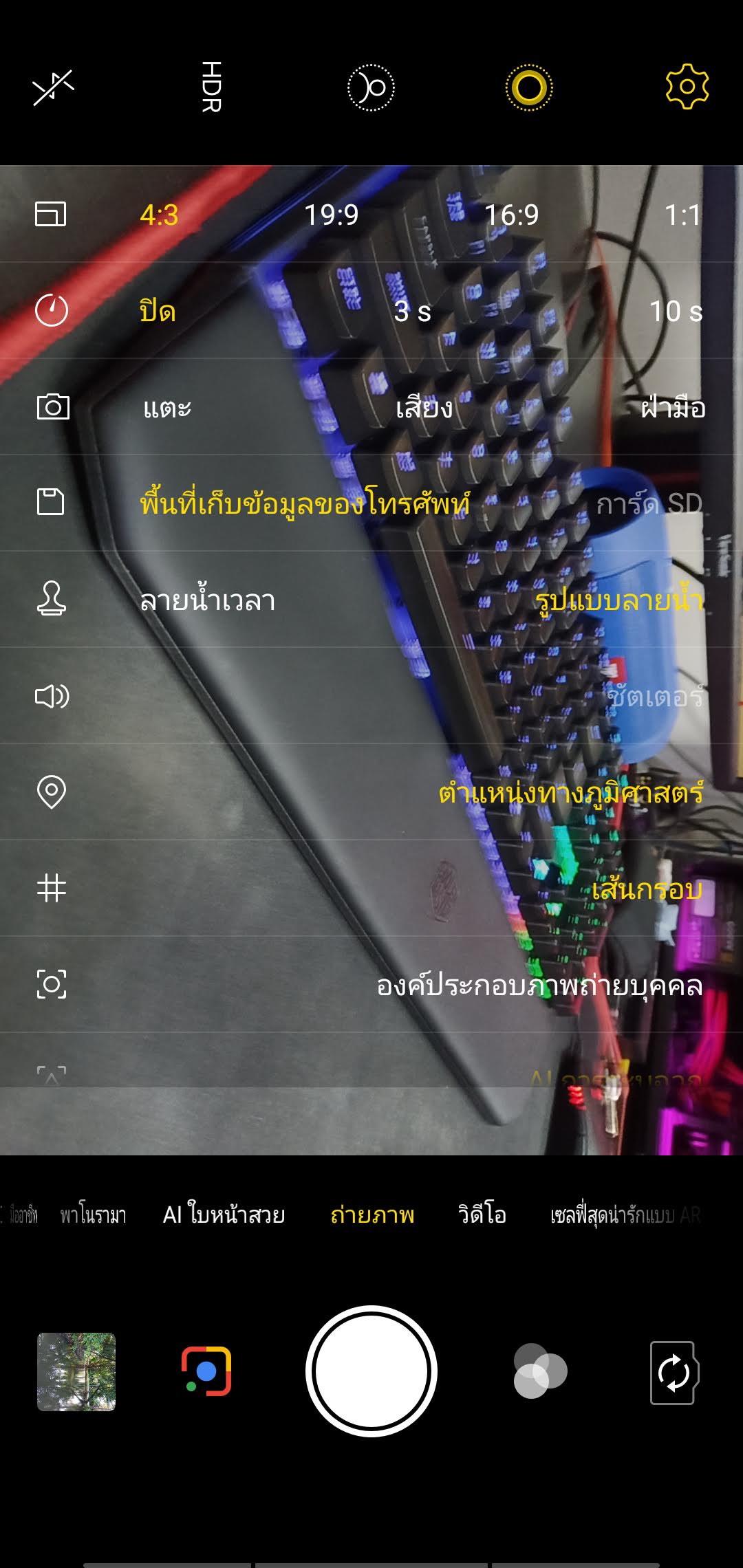
Task: Open the last photo thumbnail
Action: coord(76,1371)
